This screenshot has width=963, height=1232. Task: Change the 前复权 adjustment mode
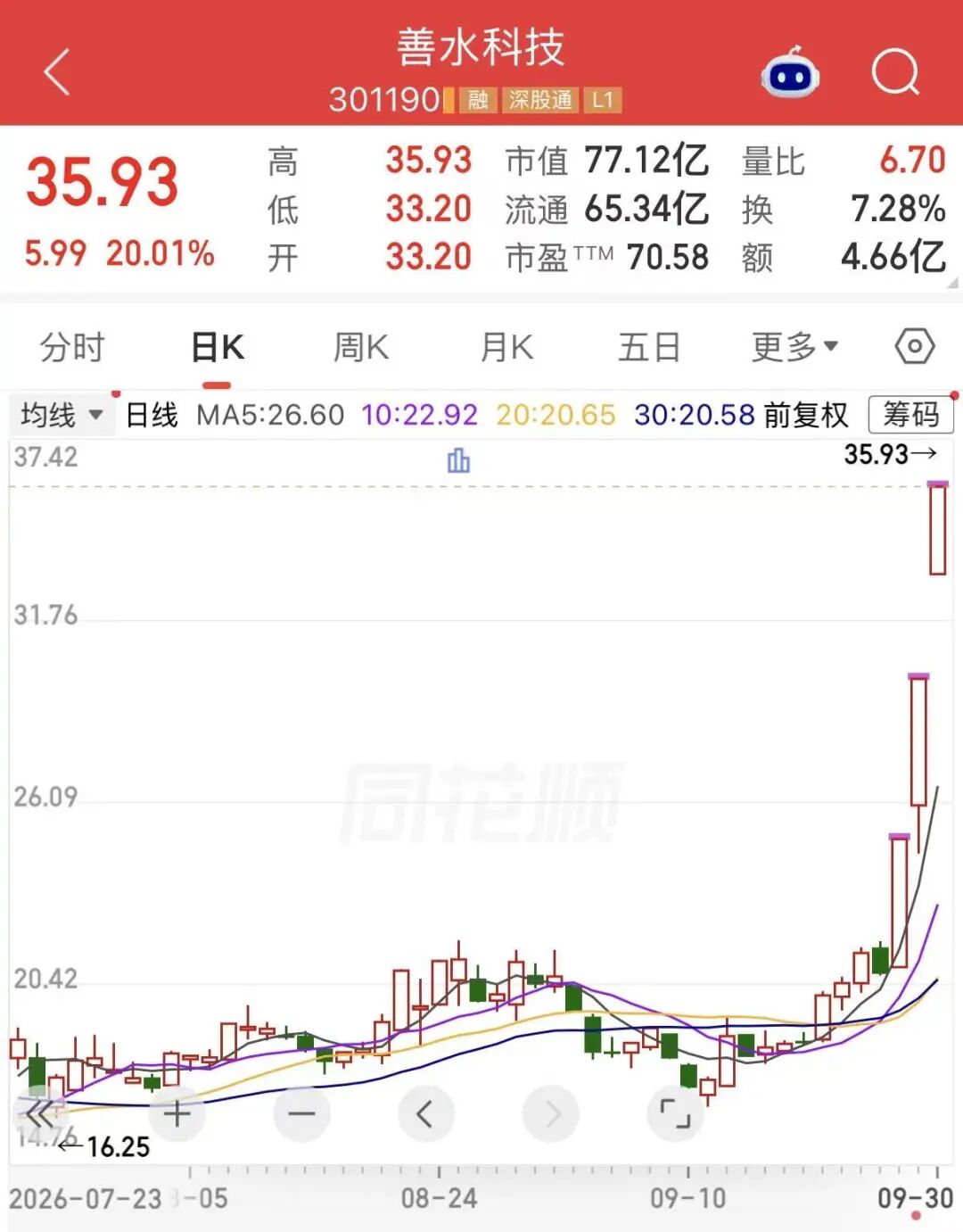pos(806,415)
